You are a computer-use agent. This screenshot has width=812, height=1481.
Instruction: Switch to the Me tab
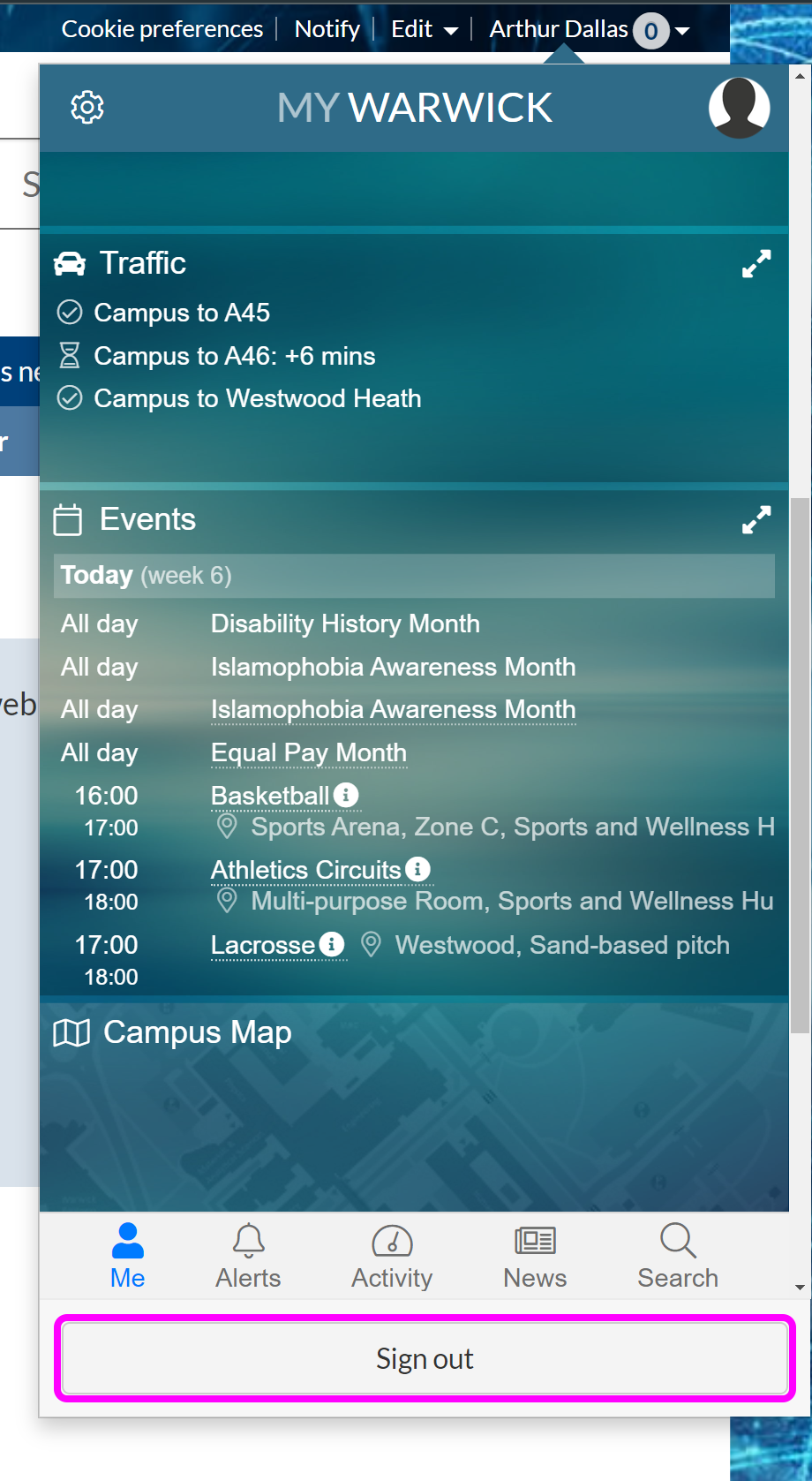tap(128, 1256)
